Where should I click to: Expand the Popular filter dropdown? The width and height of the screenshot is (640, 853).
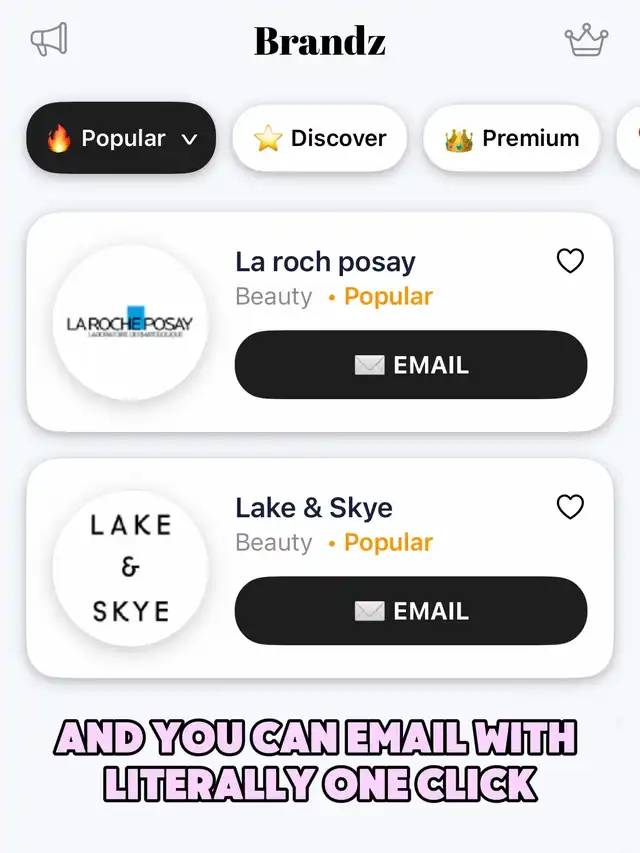pyautogui.click(x=121, y=138)
